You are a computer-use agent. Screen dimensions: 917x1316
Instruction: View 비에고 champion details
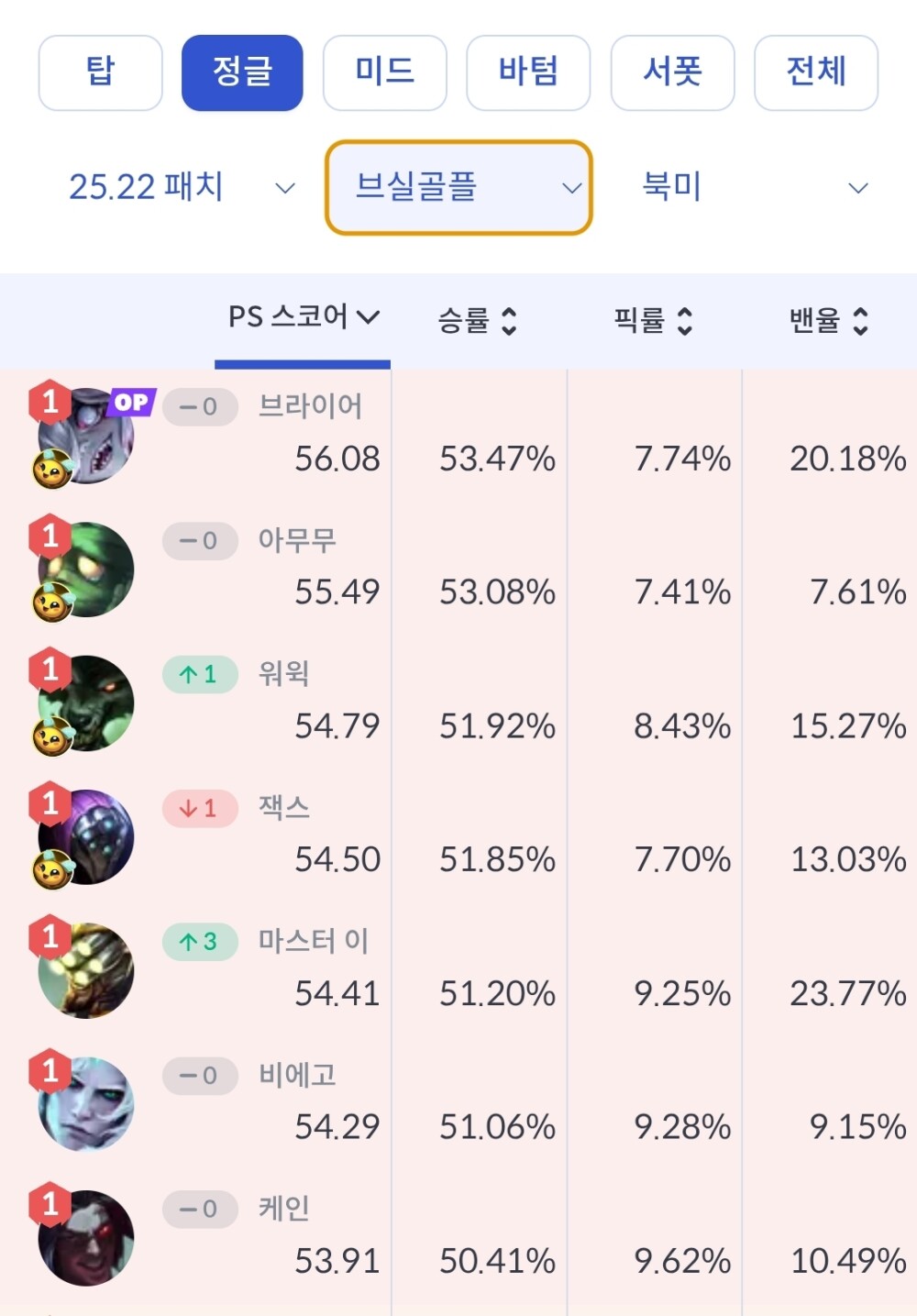(x=296, y=1075)
